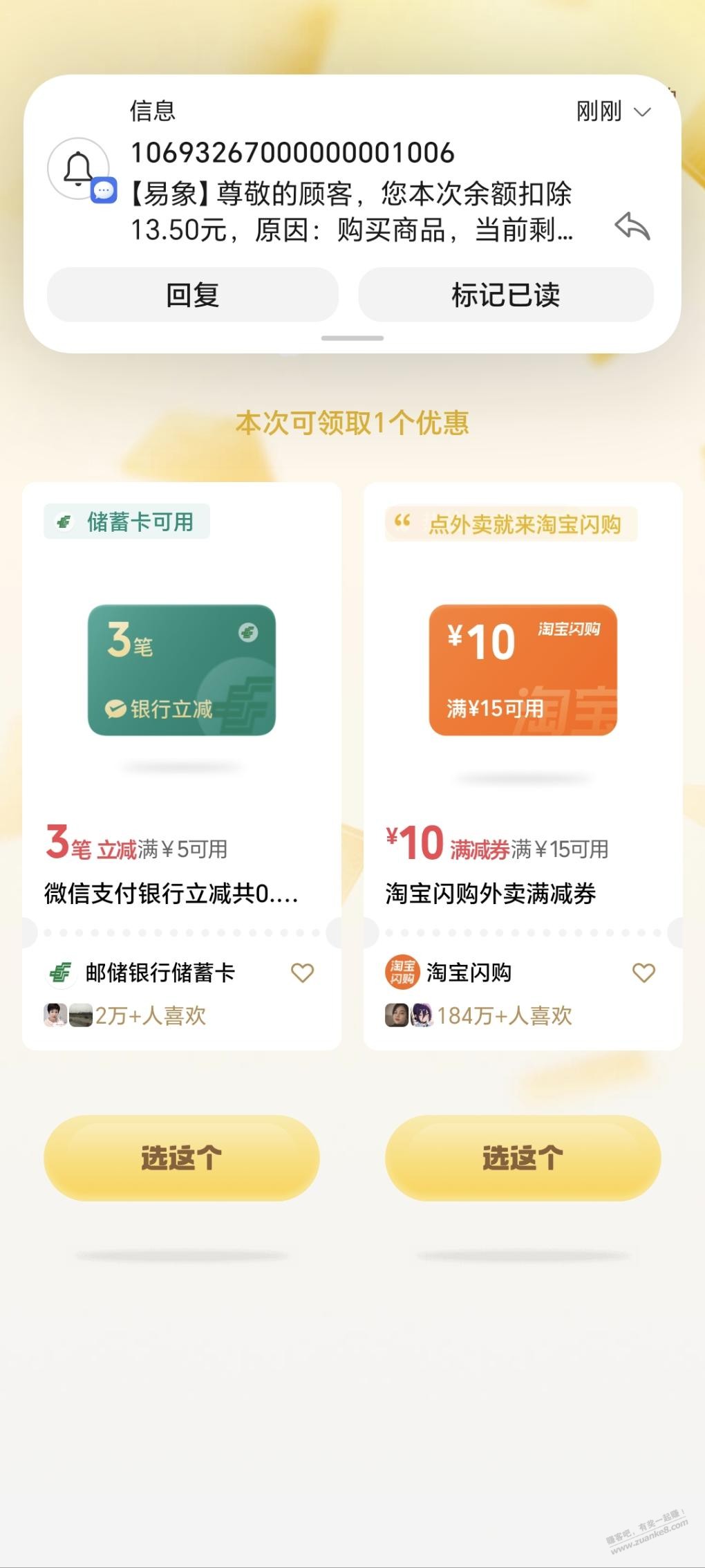Tap the quick reply arrow icon
This screenshot has height=1568, width=705.
(x=632, y=227)
